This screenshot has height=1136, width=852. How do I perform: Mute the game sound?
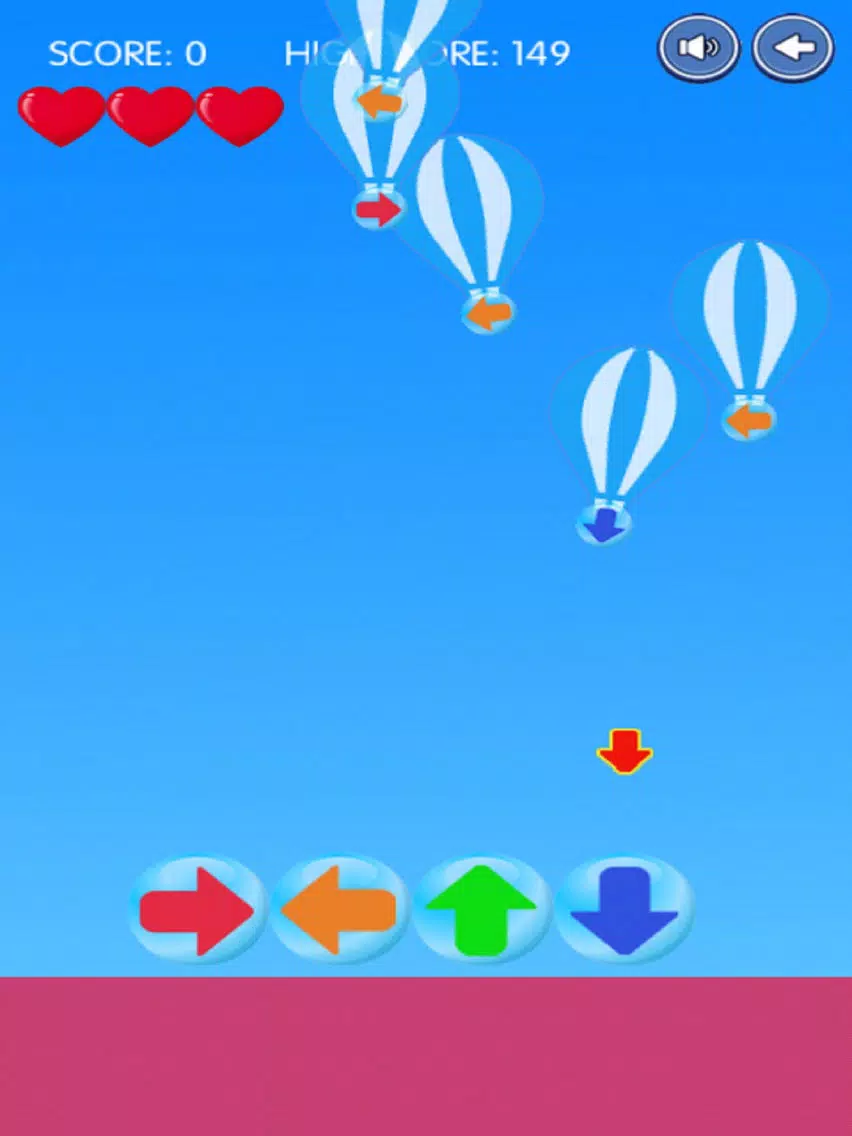[698, 47]
